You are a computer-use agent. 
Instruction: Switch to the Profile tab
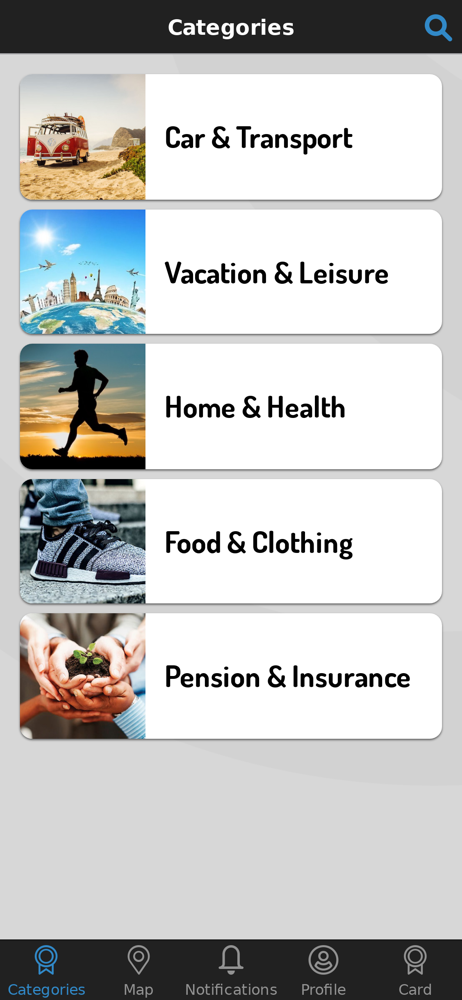[324, 971]
